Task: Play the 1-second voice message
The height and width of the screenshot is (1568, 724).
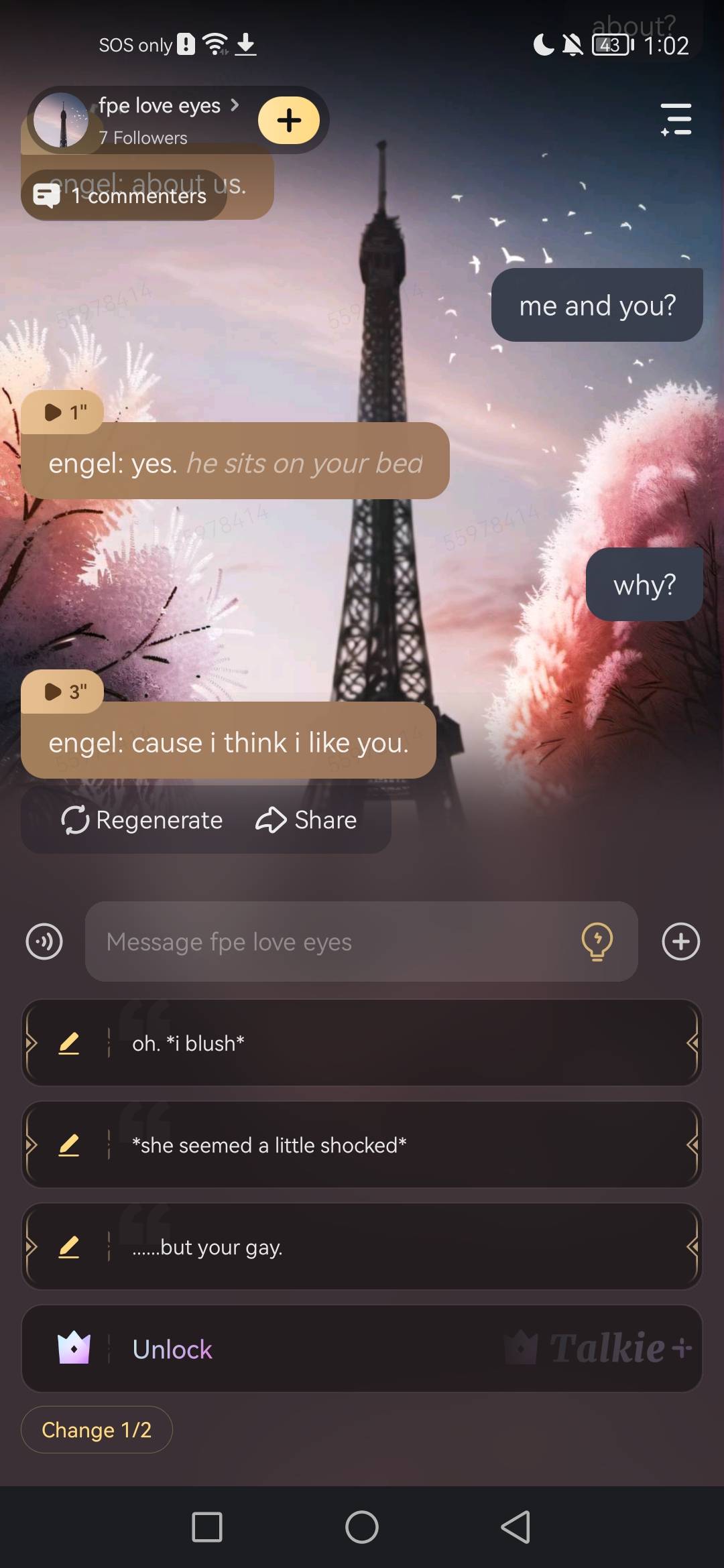Action: tap(62, 412)
